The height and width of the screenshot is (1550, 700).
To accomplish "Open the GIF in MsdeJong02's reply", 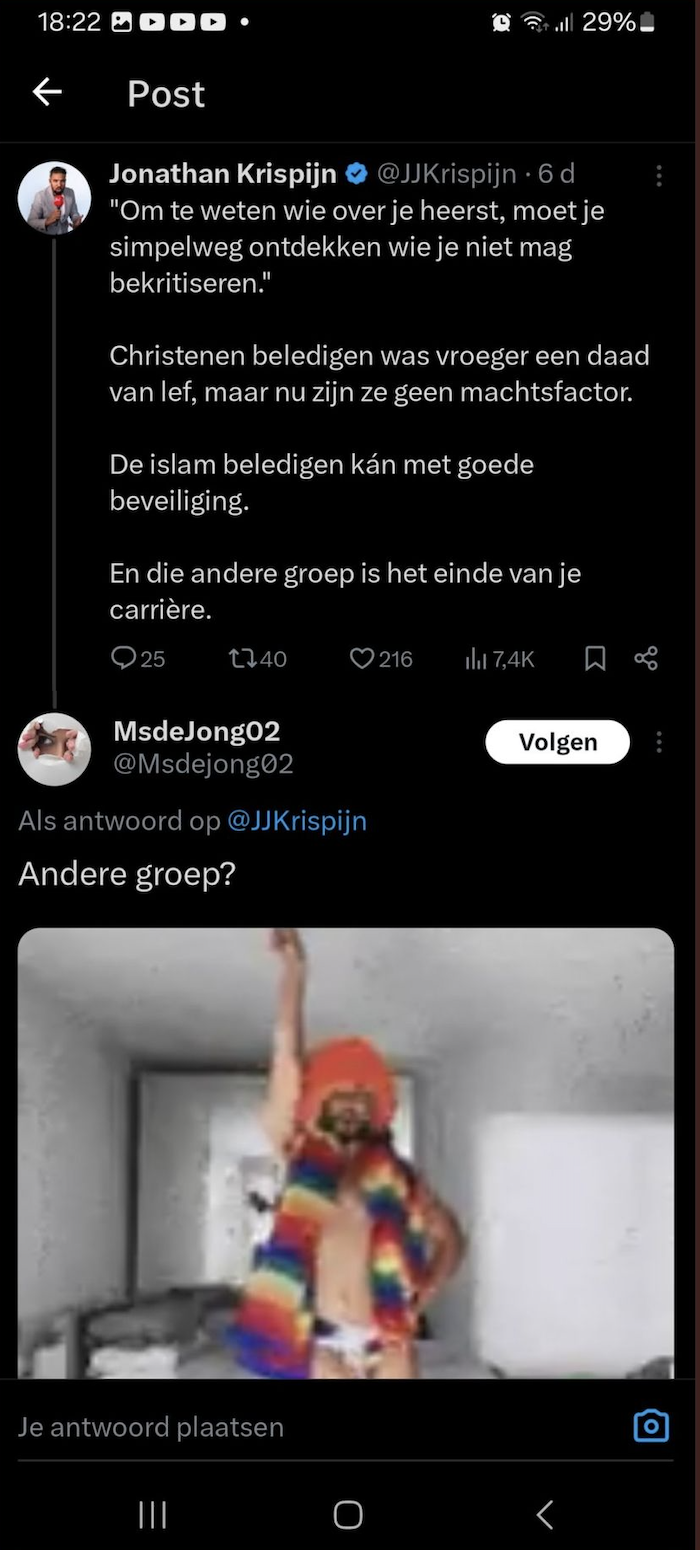I will coord(346,1150).
